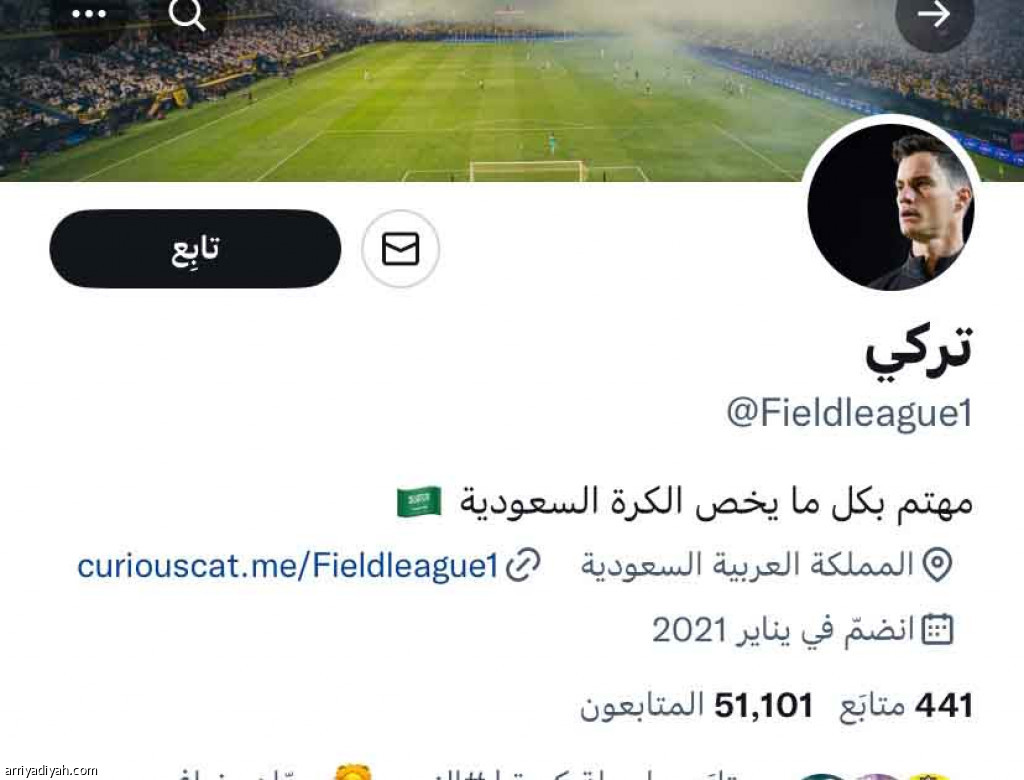Tap the arrow to go back

coord(934,14)
